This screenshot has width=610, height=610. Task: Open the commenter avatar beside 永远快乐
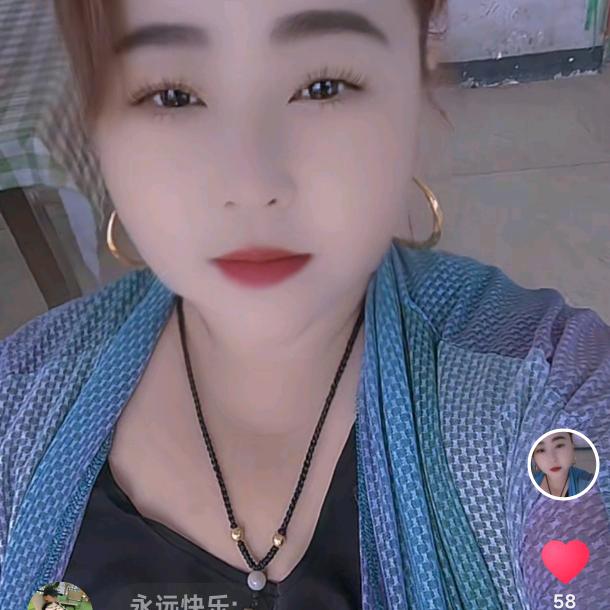pos(60,597)
